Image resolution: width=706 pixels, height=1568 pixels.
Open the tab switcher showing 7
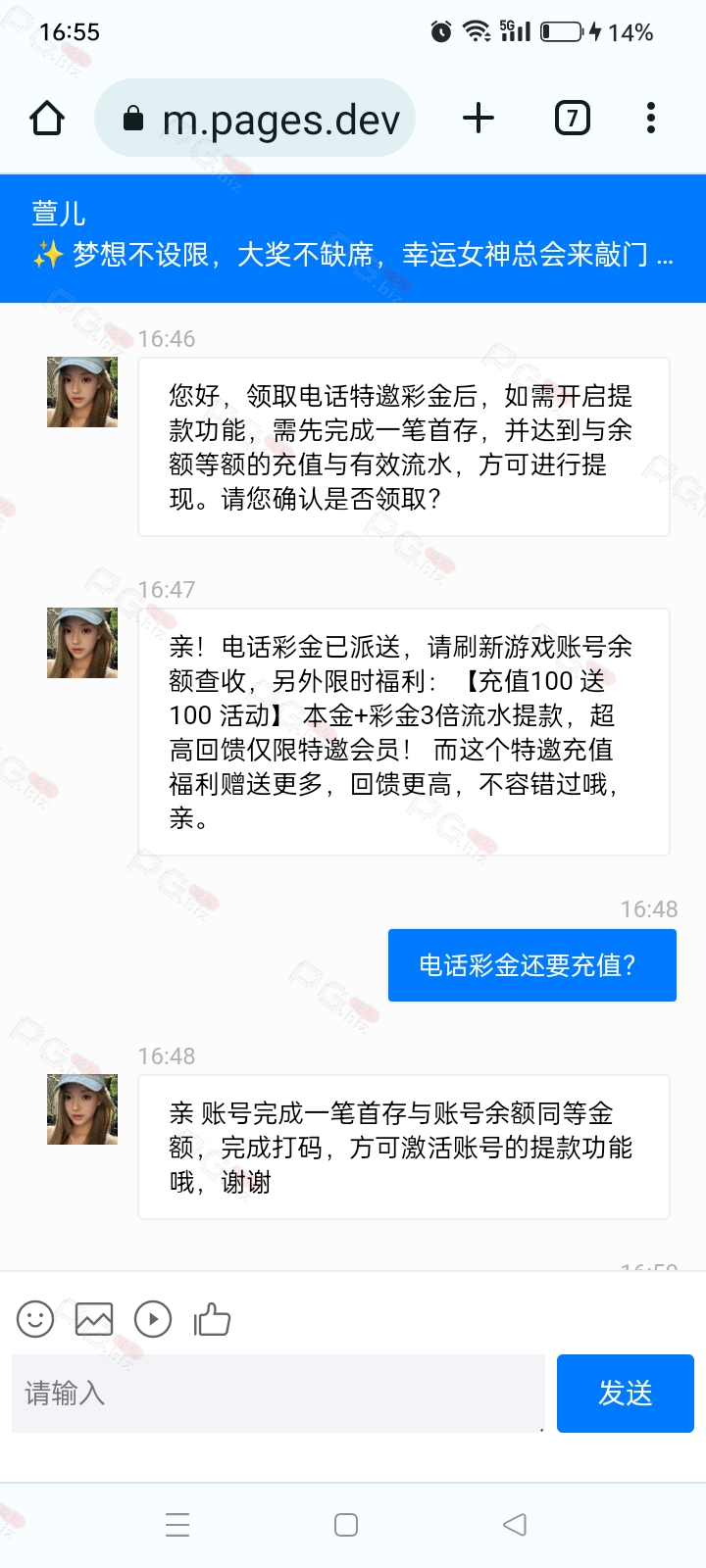tap(573, 119)
